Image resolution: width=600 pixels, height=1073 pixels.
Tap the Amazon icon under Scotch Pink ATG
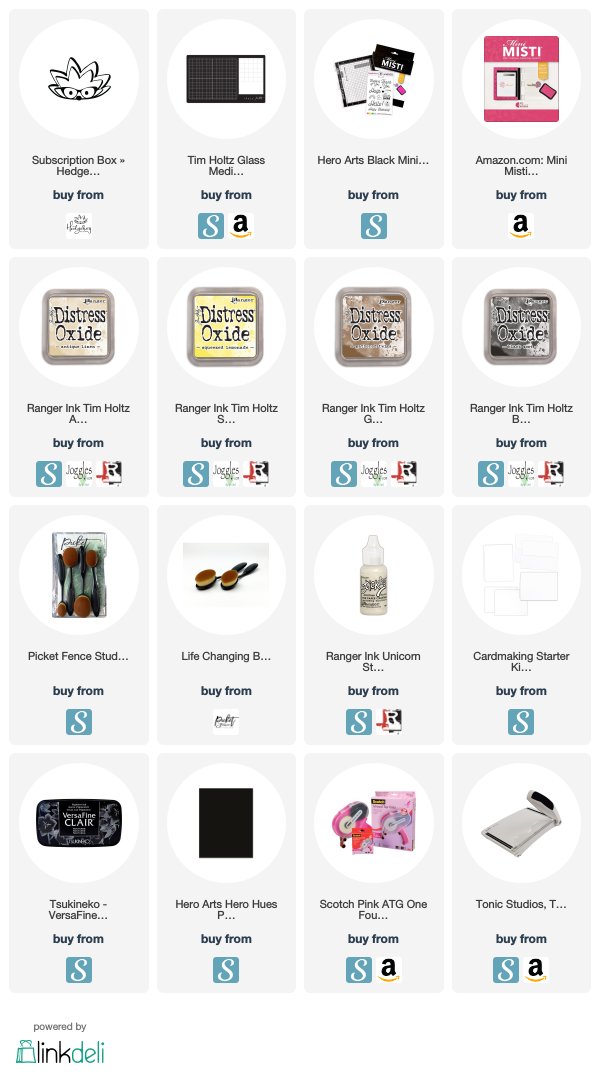[x=389, y=970]
